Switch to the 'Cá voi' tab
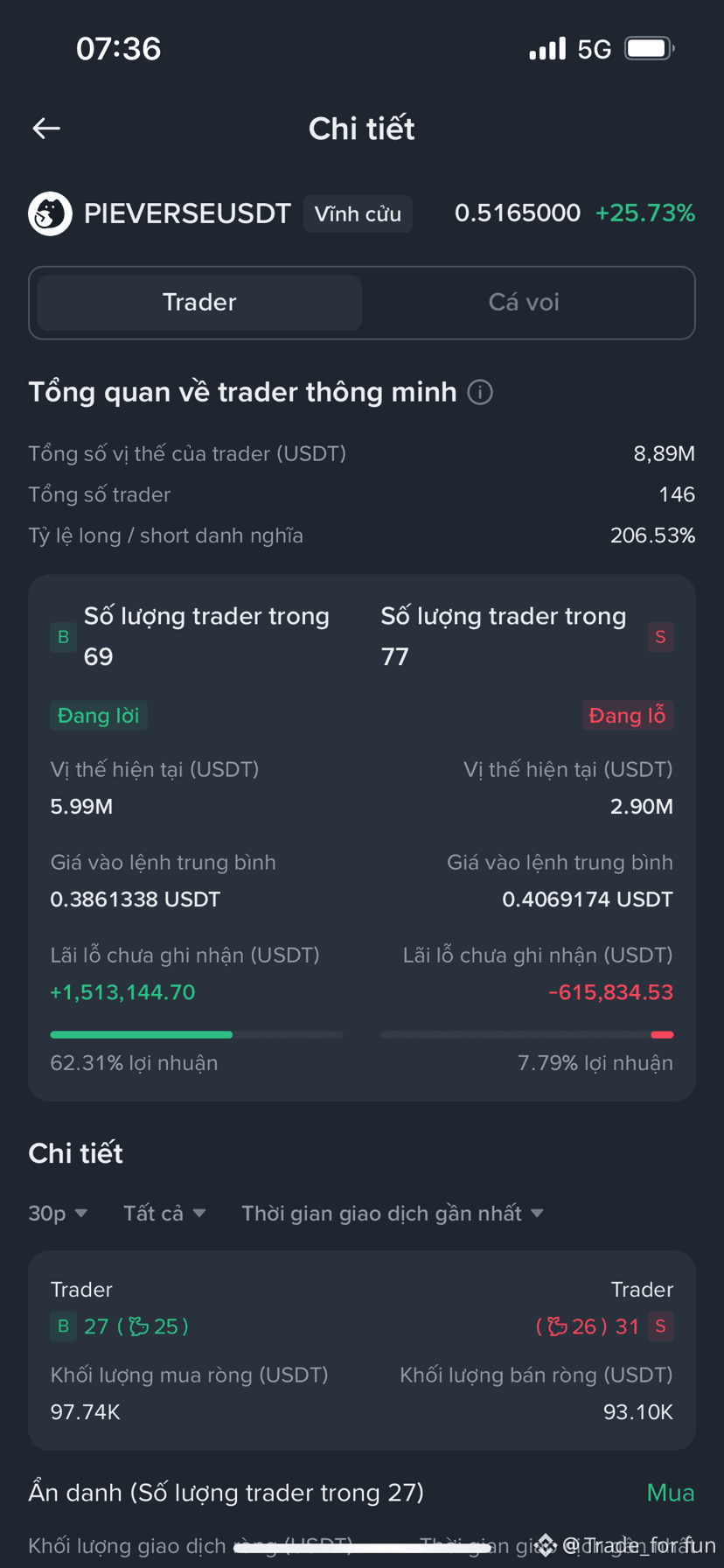 (x=523, y=302)
